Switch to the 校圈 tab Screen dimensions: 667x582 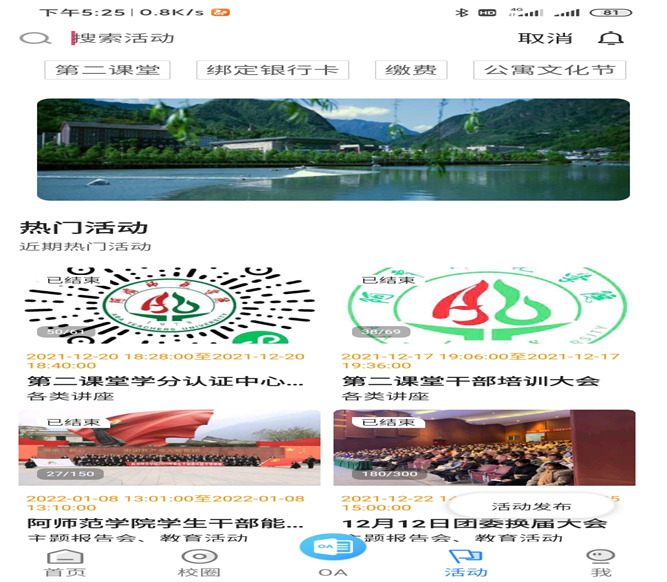199,563
